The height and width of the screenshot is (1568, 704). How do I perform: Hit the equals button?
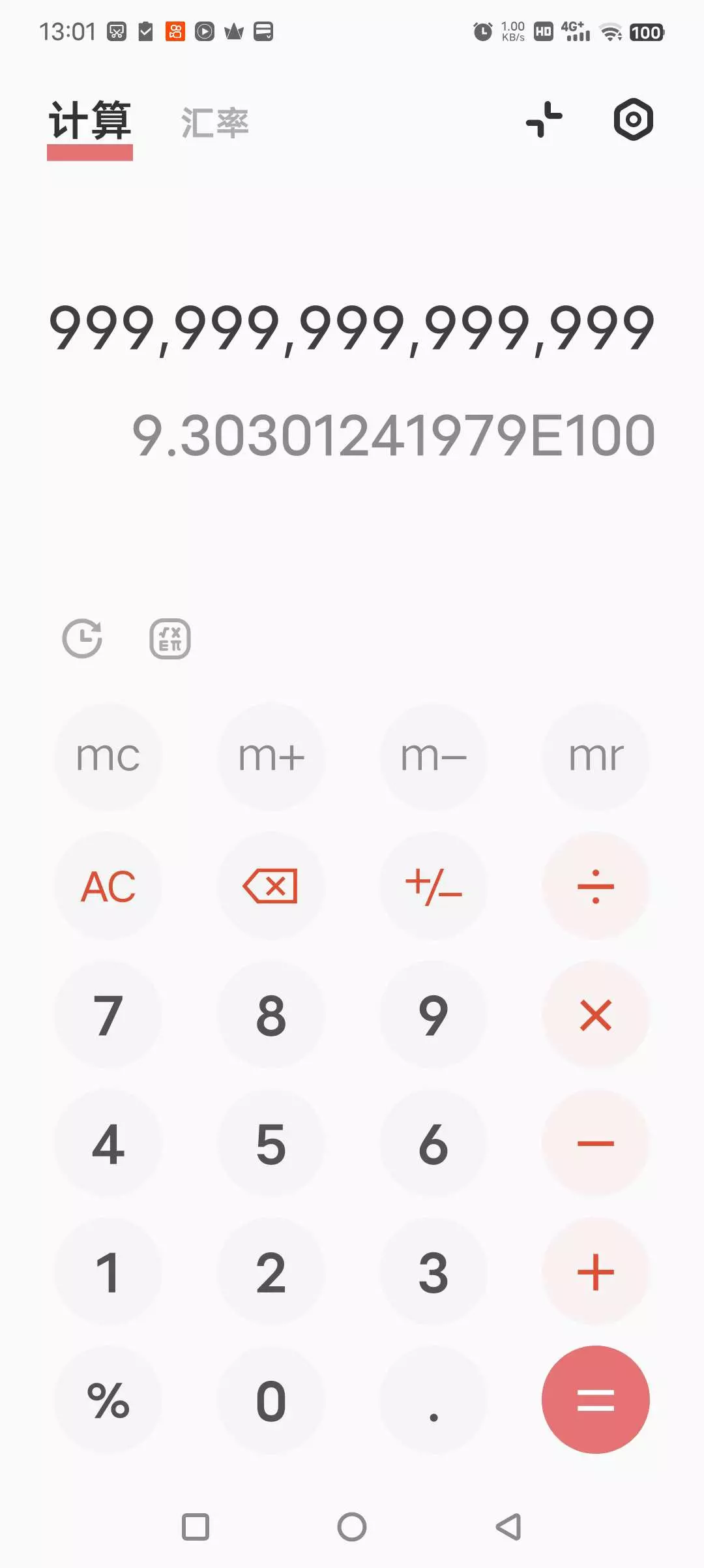point(596,1400)
